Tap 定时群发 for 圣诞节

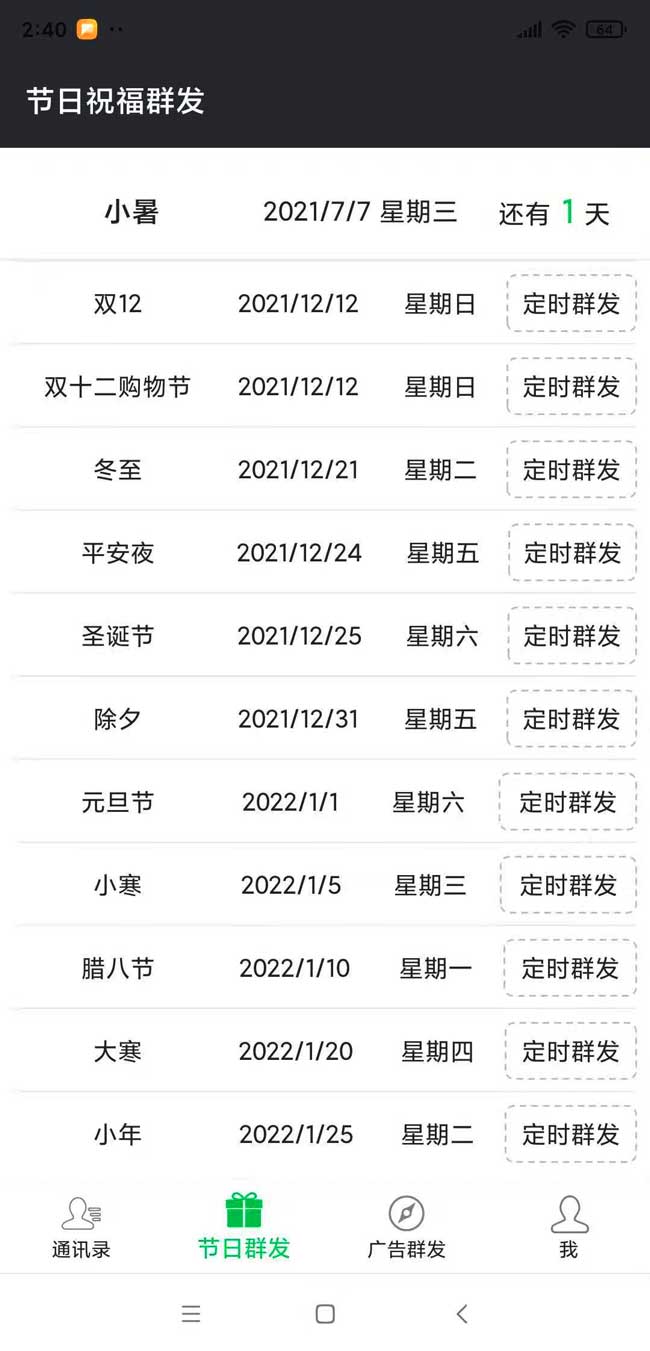click(x=572, y=636)
